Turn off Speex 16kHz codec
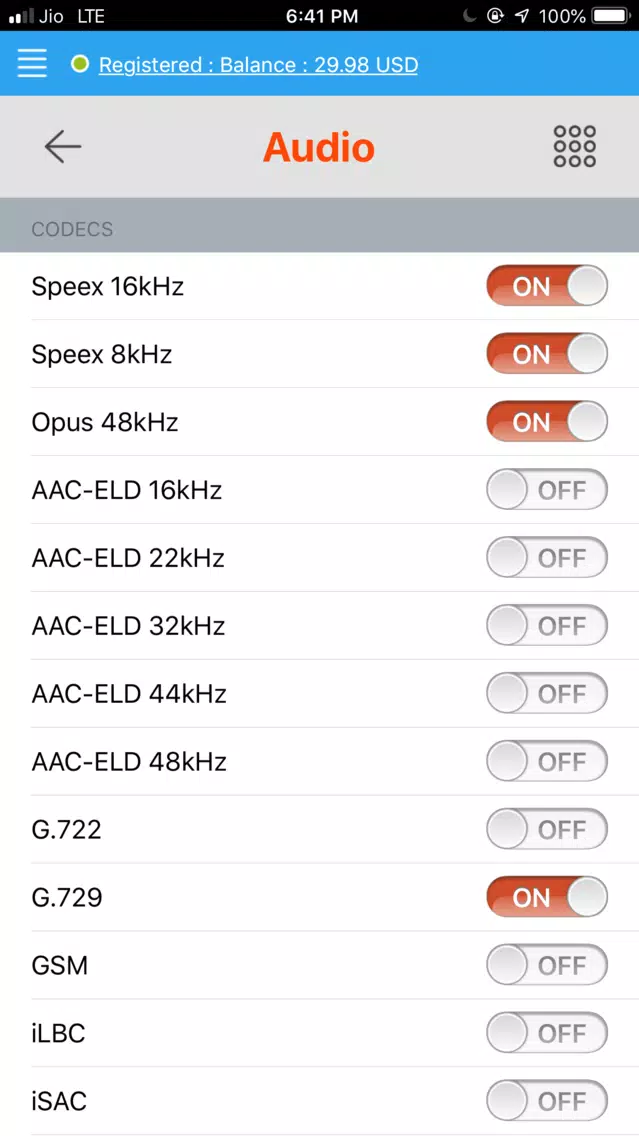This screenshot has width=639, height=1136. [x=547, y=286]
